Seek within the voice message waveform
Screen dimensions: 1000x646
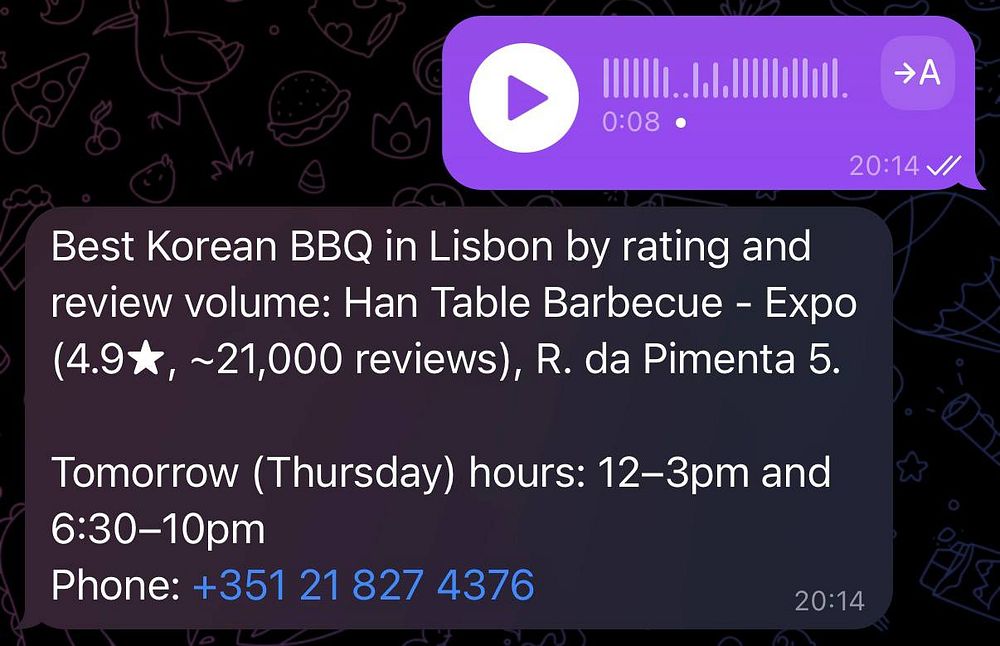pyautogui.click(x=725, y=78)
